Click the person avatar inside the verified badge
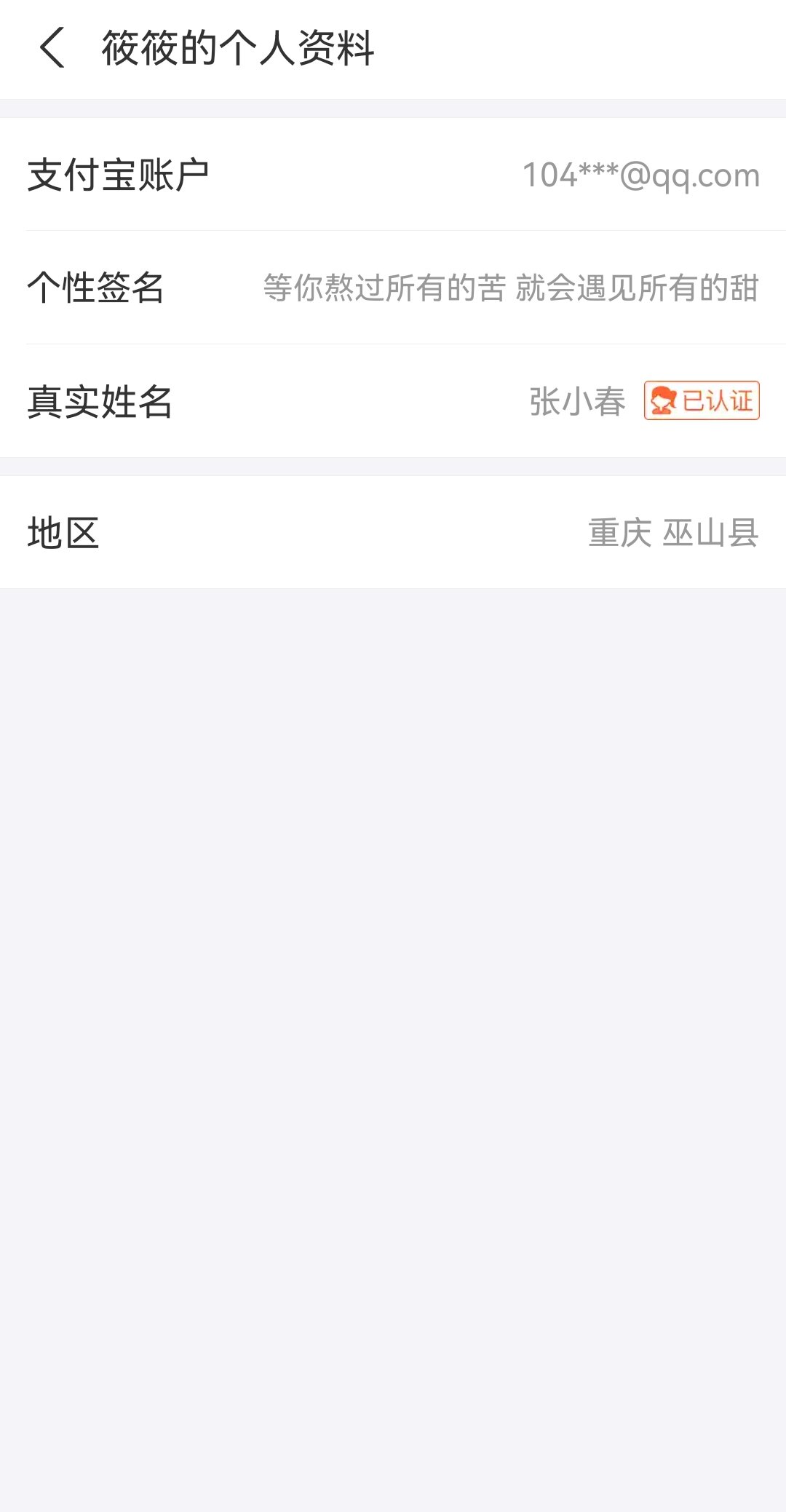The width and height of the screenshot is (786, 1512). pyautogui.click(x=663, y=400)
